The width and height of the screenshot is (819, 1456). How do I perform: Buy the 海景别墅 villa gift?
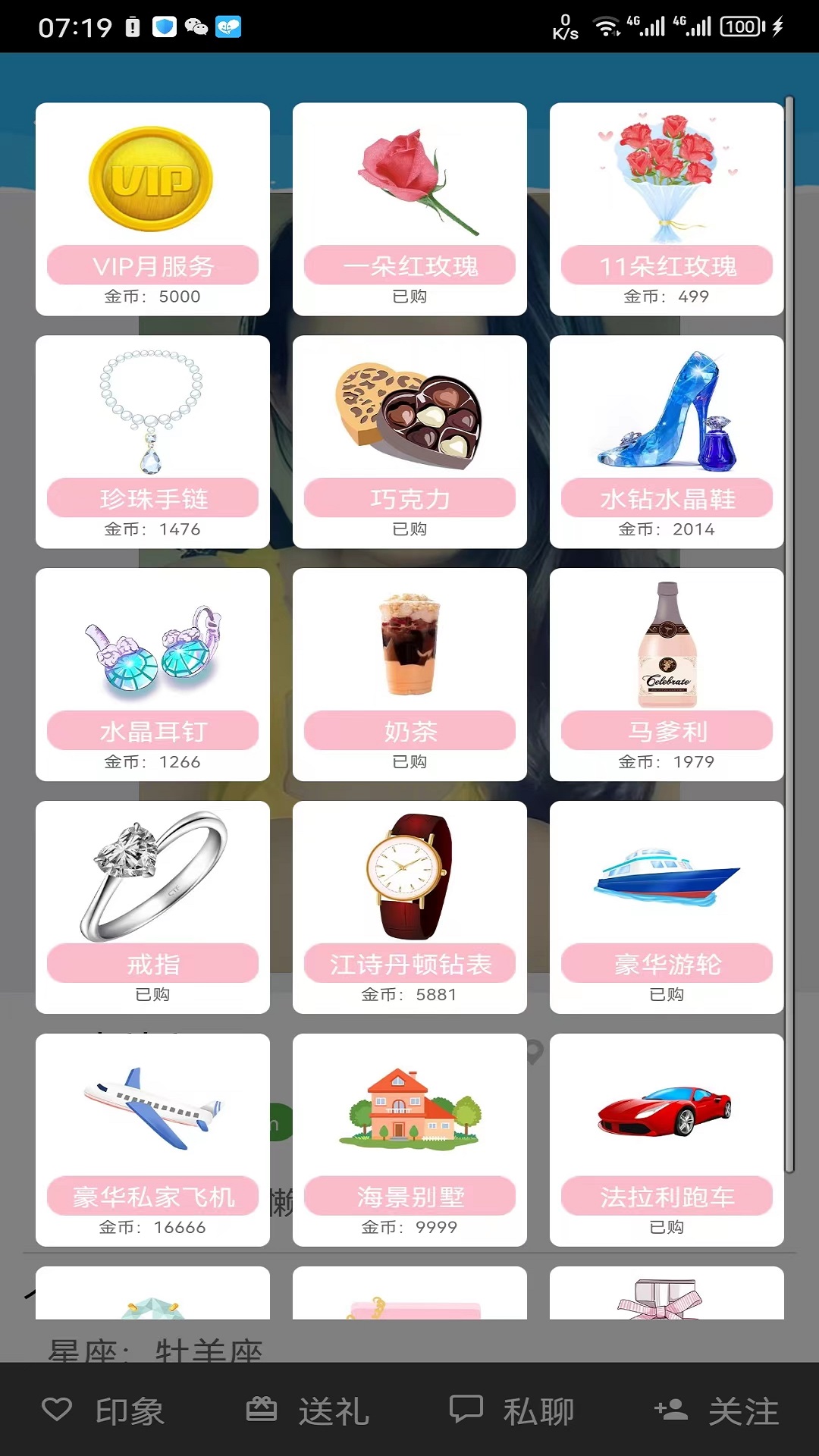pyautogui.click(x=409, y=1196)
